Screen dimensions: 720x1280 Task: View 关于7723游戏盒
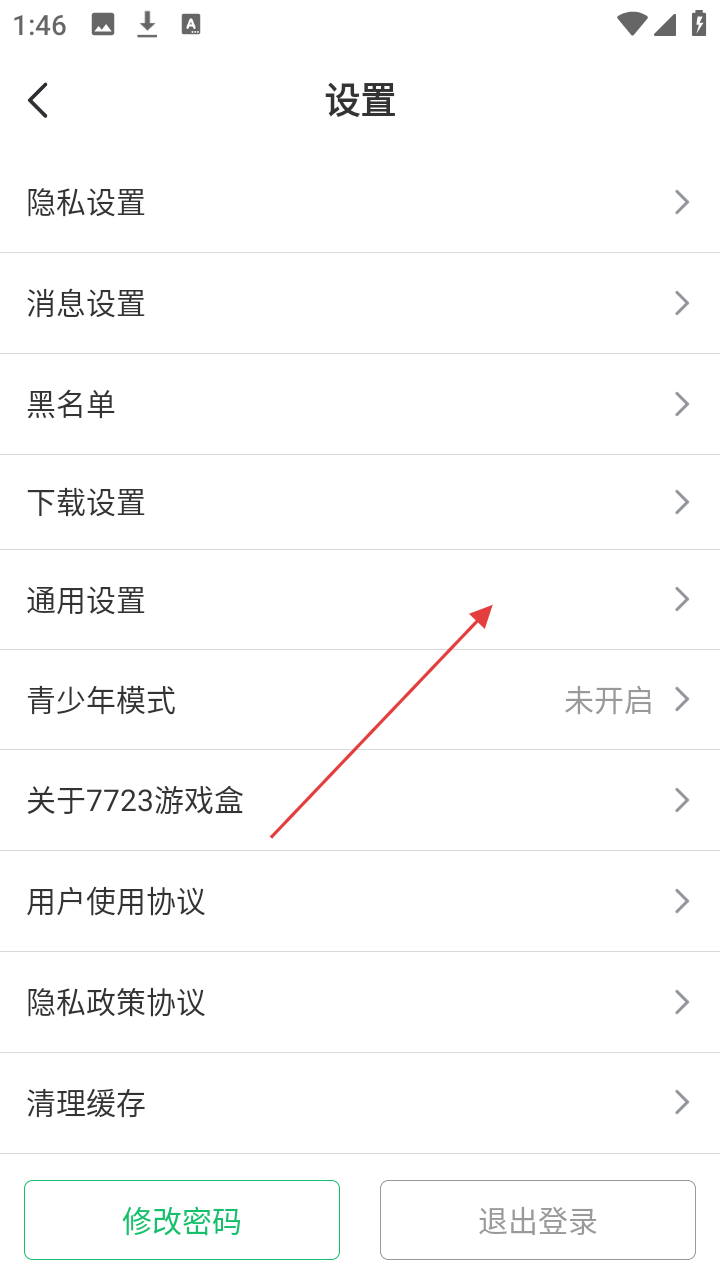(x=360, y=800)
